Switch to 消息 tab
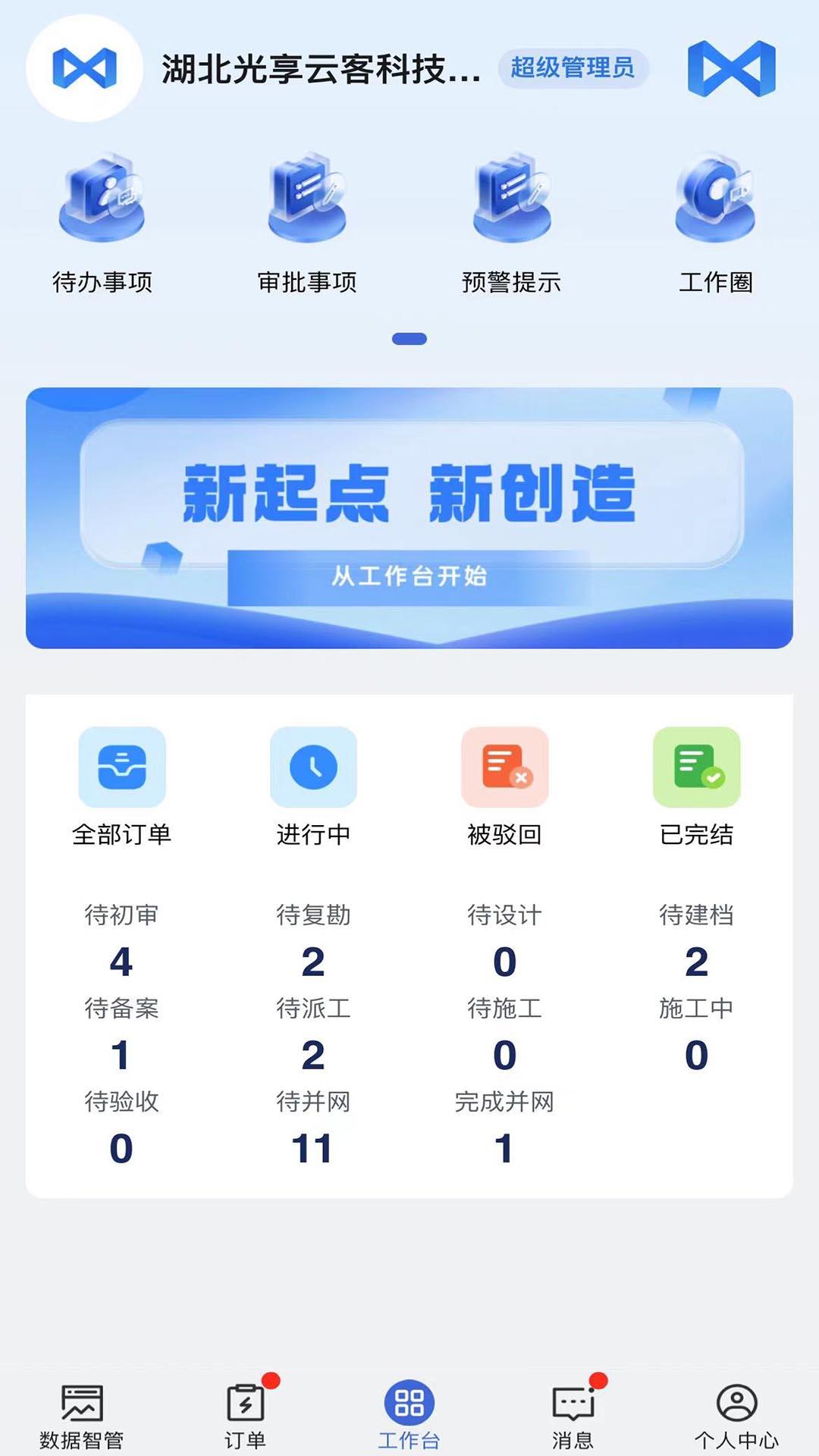The height and width of the screenshot is (1456, 819). (x=573, y=1415)
